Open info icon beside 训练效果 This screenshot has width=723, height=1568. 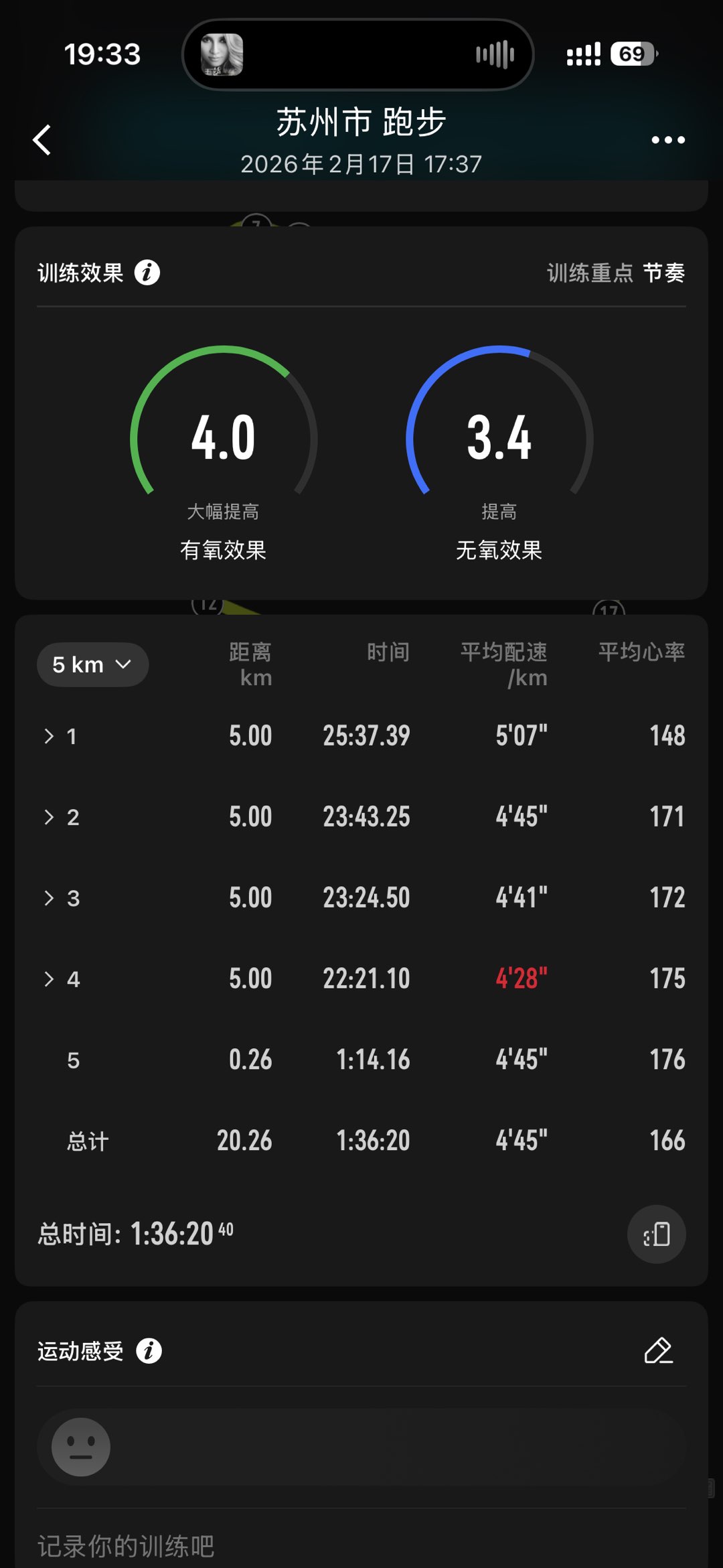coord(147,273)
